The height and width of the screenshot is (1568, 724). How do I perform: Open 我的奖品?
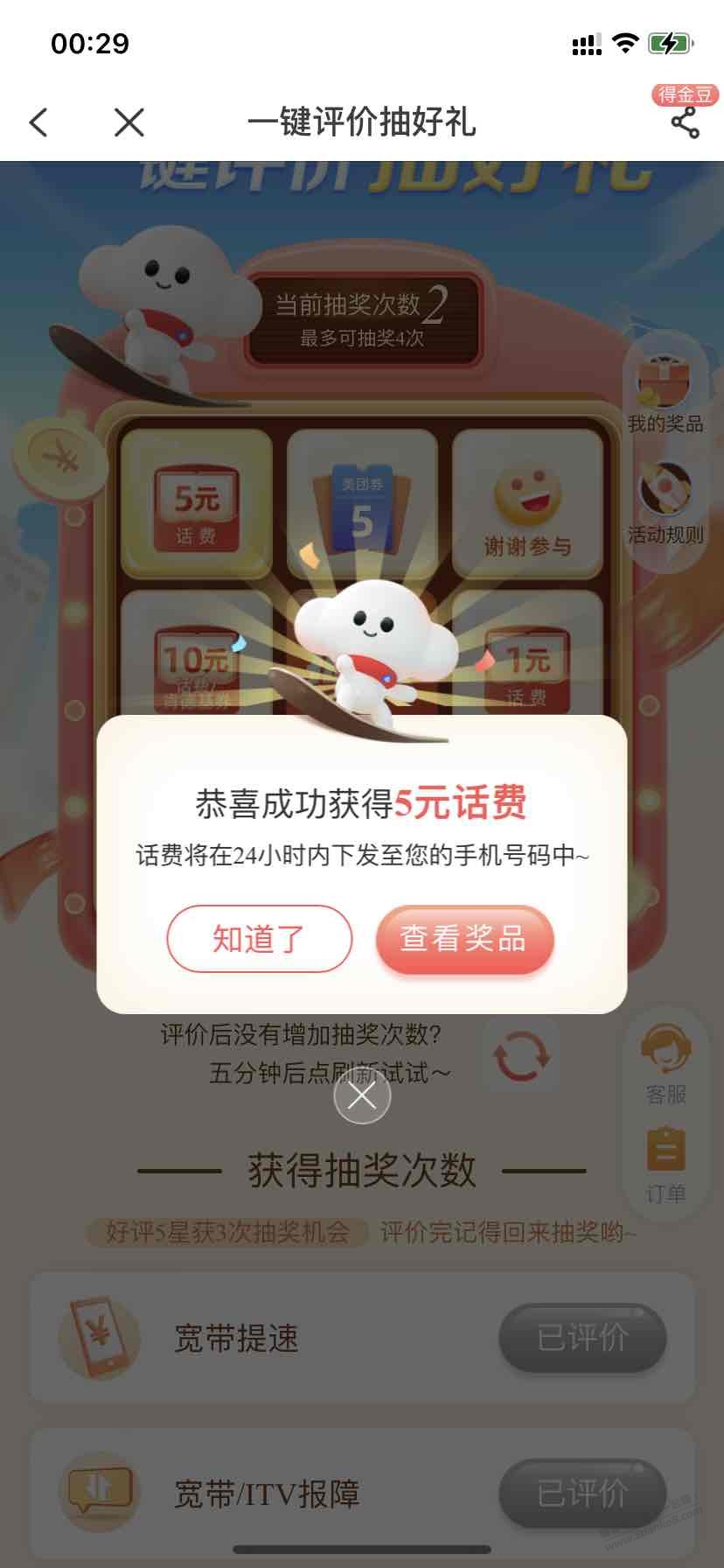point(665,394)
